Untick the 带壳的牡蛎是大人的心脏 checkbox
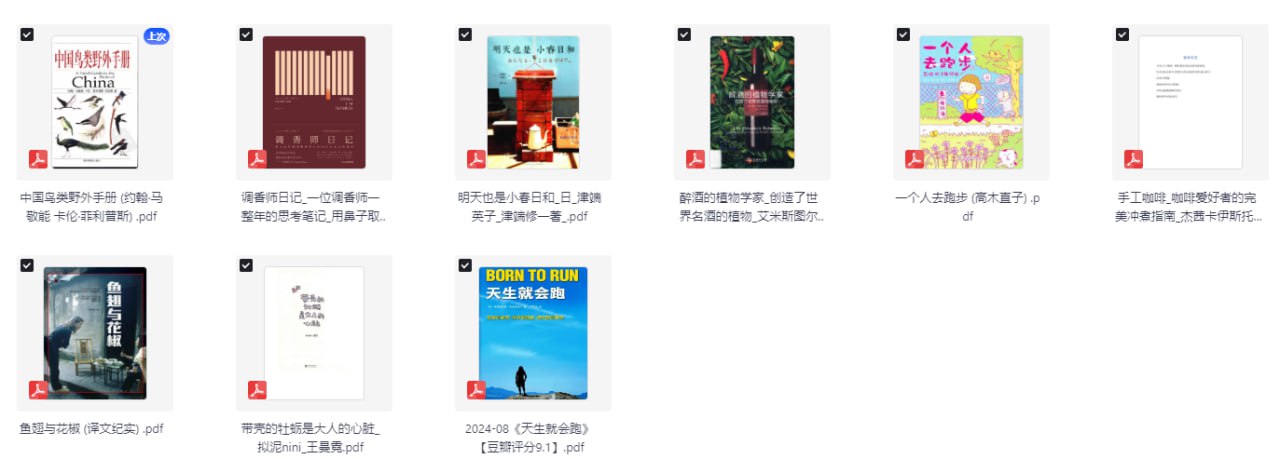Viewport: 1280px width, 459px height. (246, 265)
